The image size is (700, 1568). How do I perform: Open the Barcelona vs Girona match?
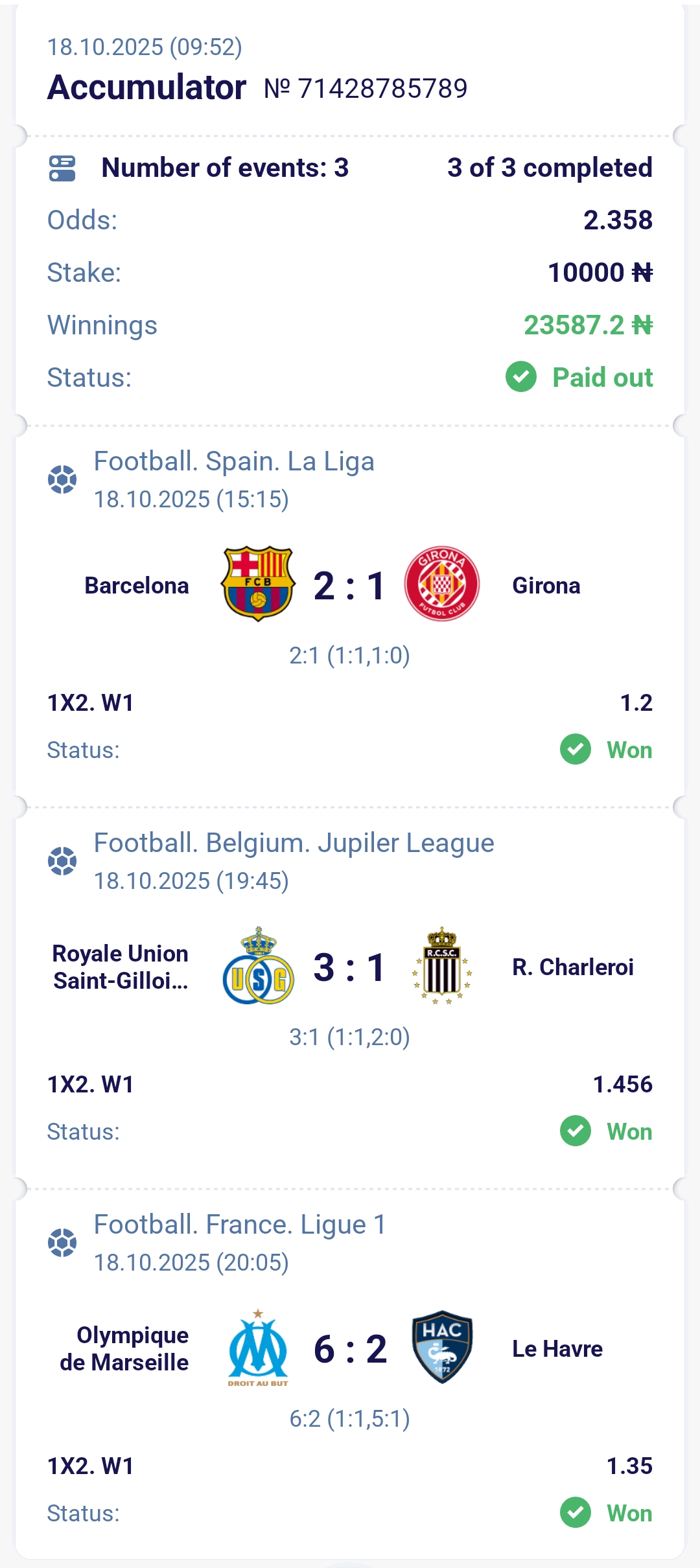click(350, 586)
